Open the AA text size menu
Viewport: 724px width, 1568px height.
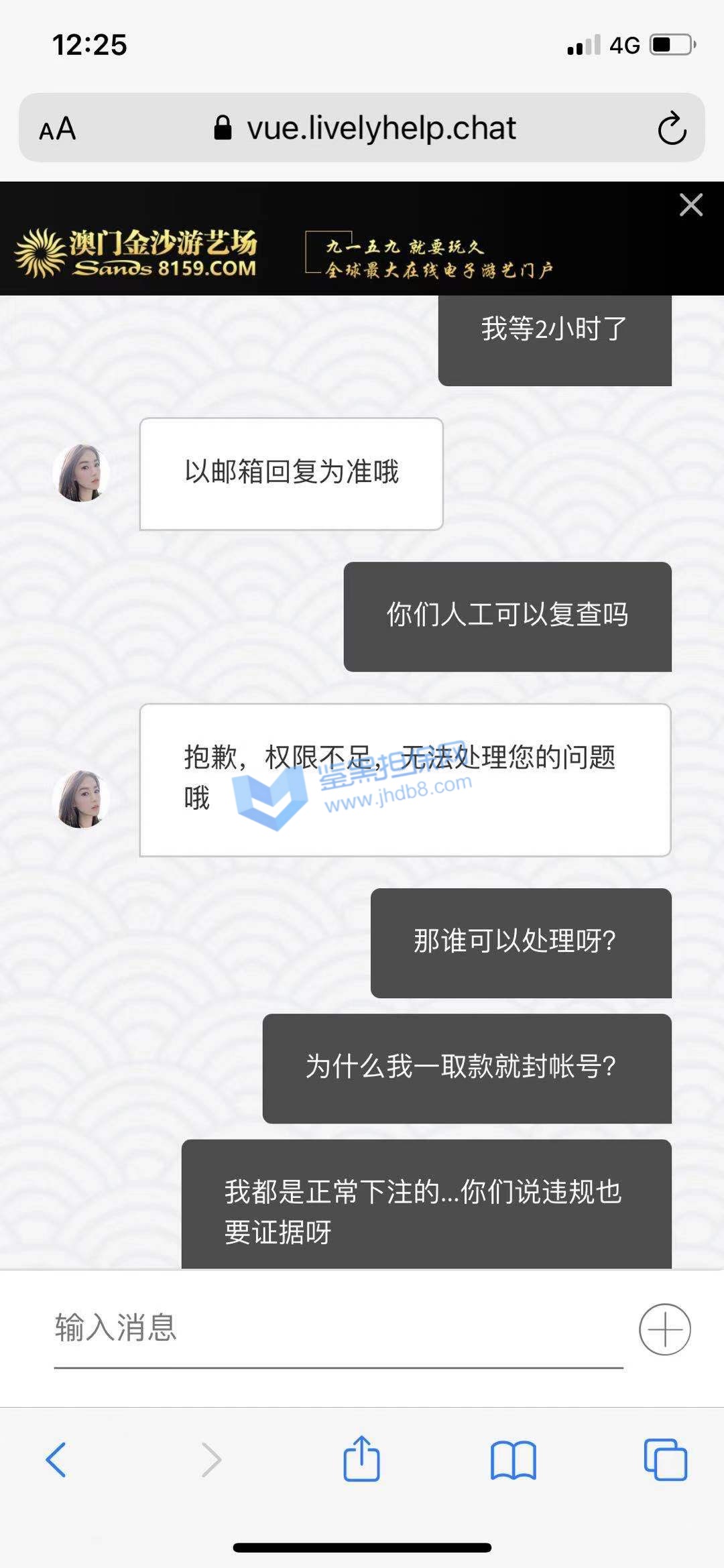[x=58, y=129]
